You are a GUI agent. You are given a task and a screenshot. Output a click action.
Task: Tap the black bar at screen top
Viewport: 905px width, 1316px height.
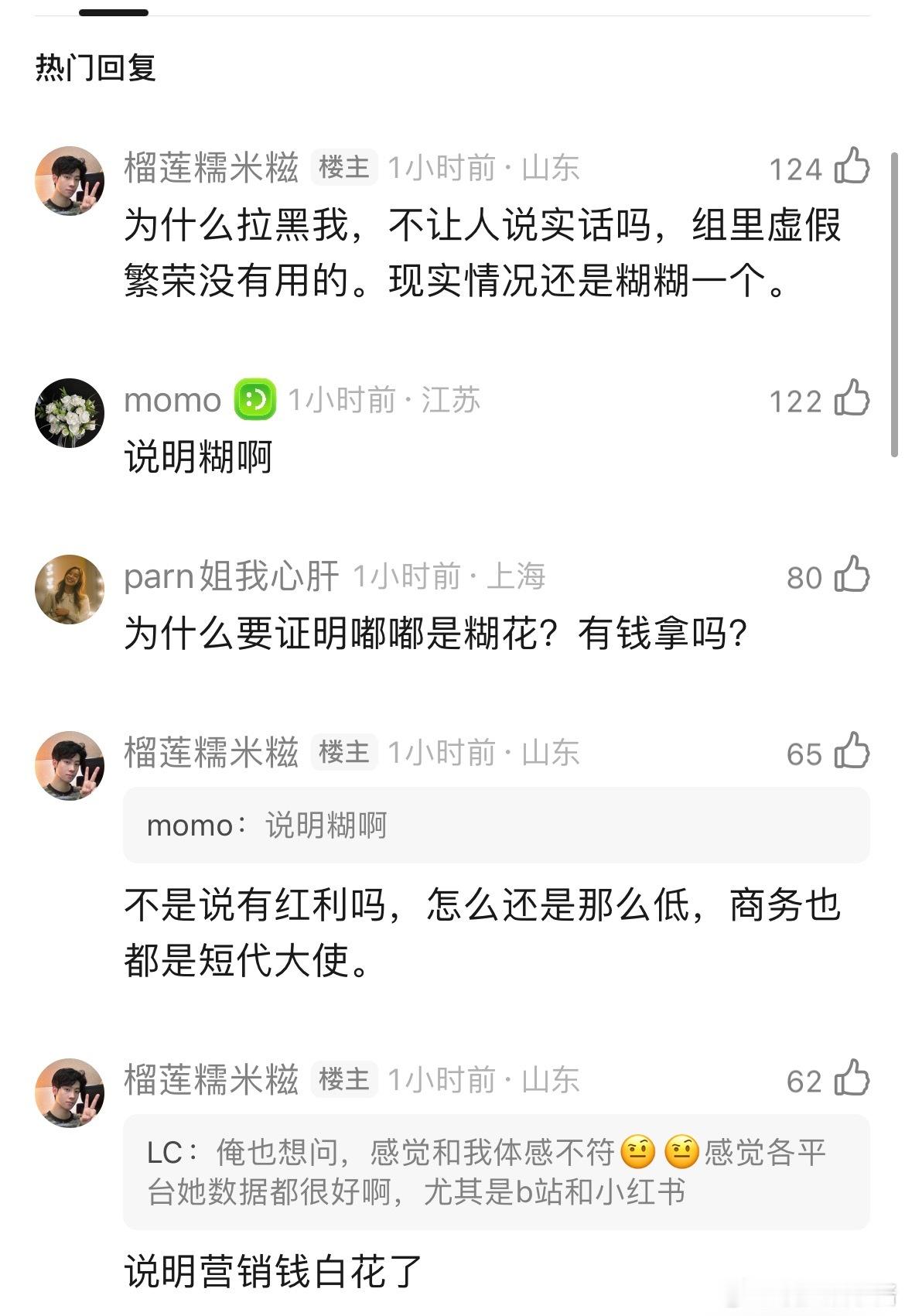click(112, 12)
